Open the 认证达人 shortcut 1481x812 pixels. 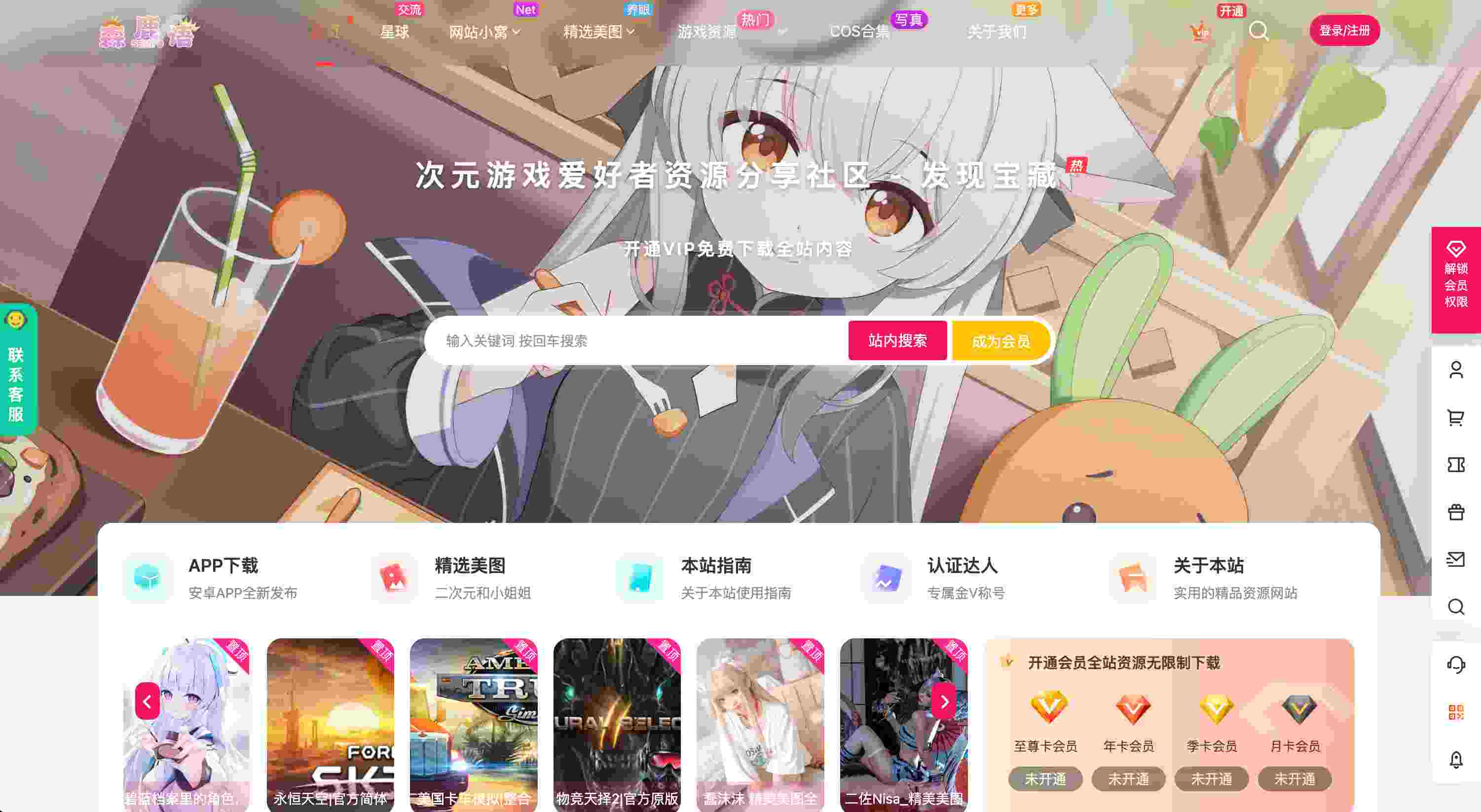pyautogui.click(x=962, y=577)
